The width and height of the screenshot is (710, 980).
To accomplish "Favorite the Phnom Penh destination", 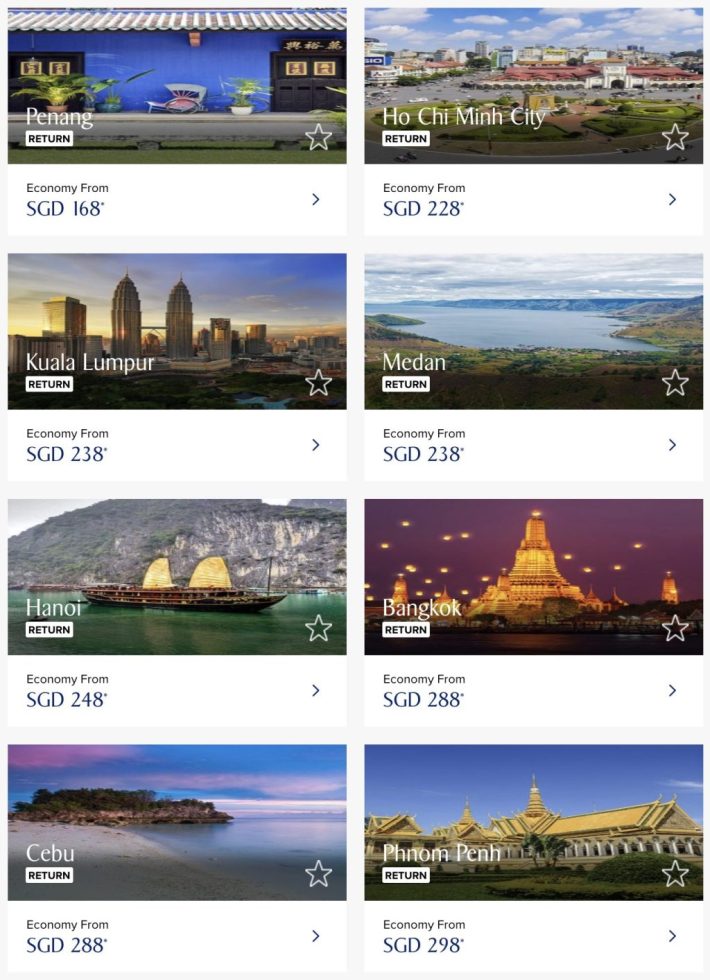I will [675, 874].
